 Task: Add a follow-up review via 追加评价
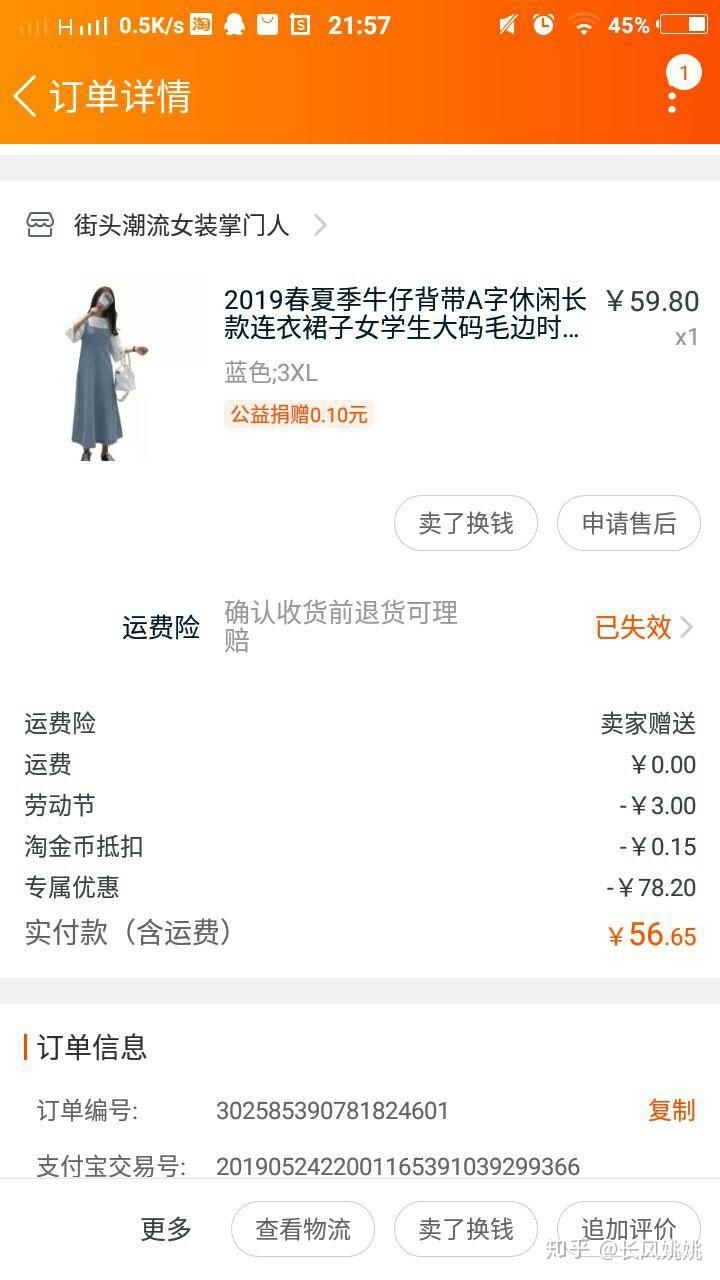tap(628, 1229)
